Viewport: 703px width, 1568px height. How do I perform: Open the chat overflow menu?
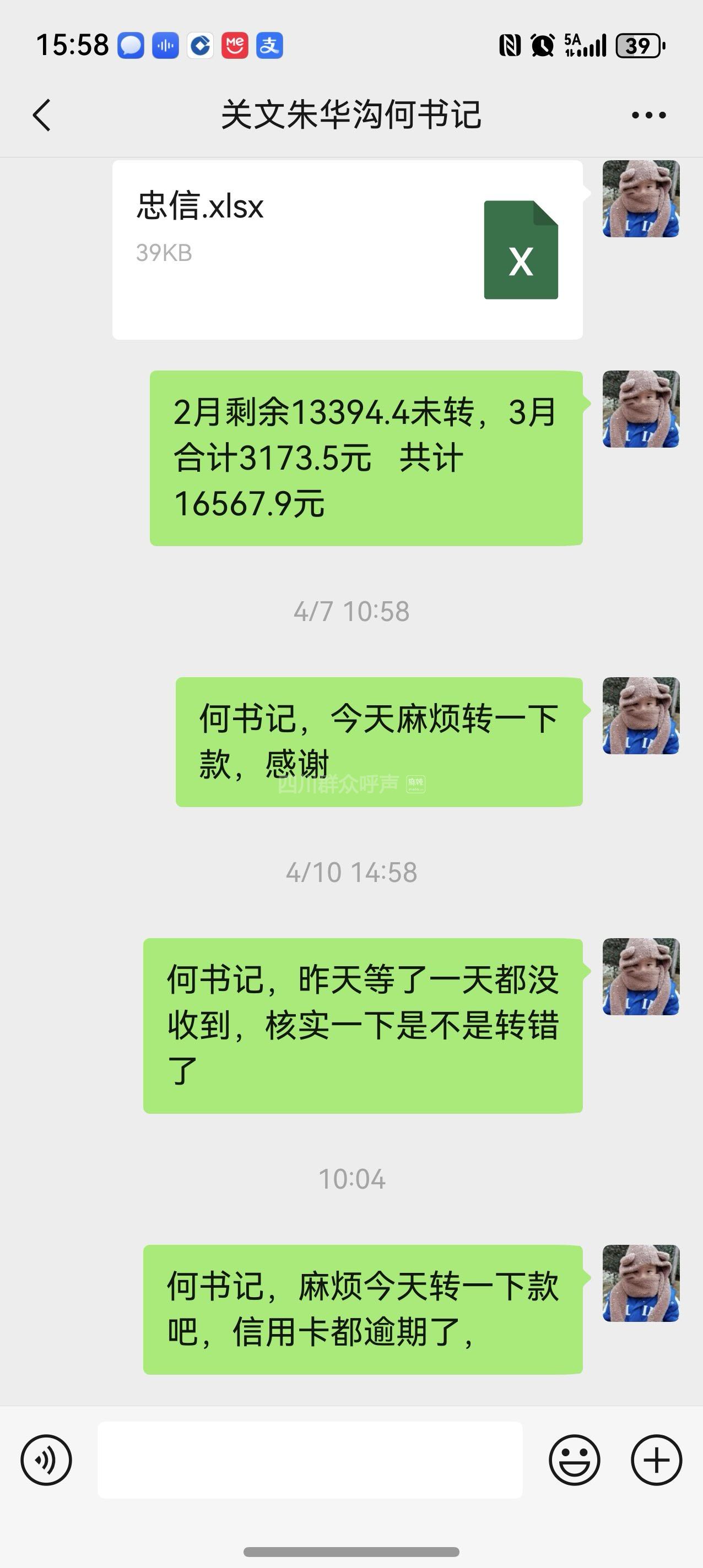click(x=648, y=115)
